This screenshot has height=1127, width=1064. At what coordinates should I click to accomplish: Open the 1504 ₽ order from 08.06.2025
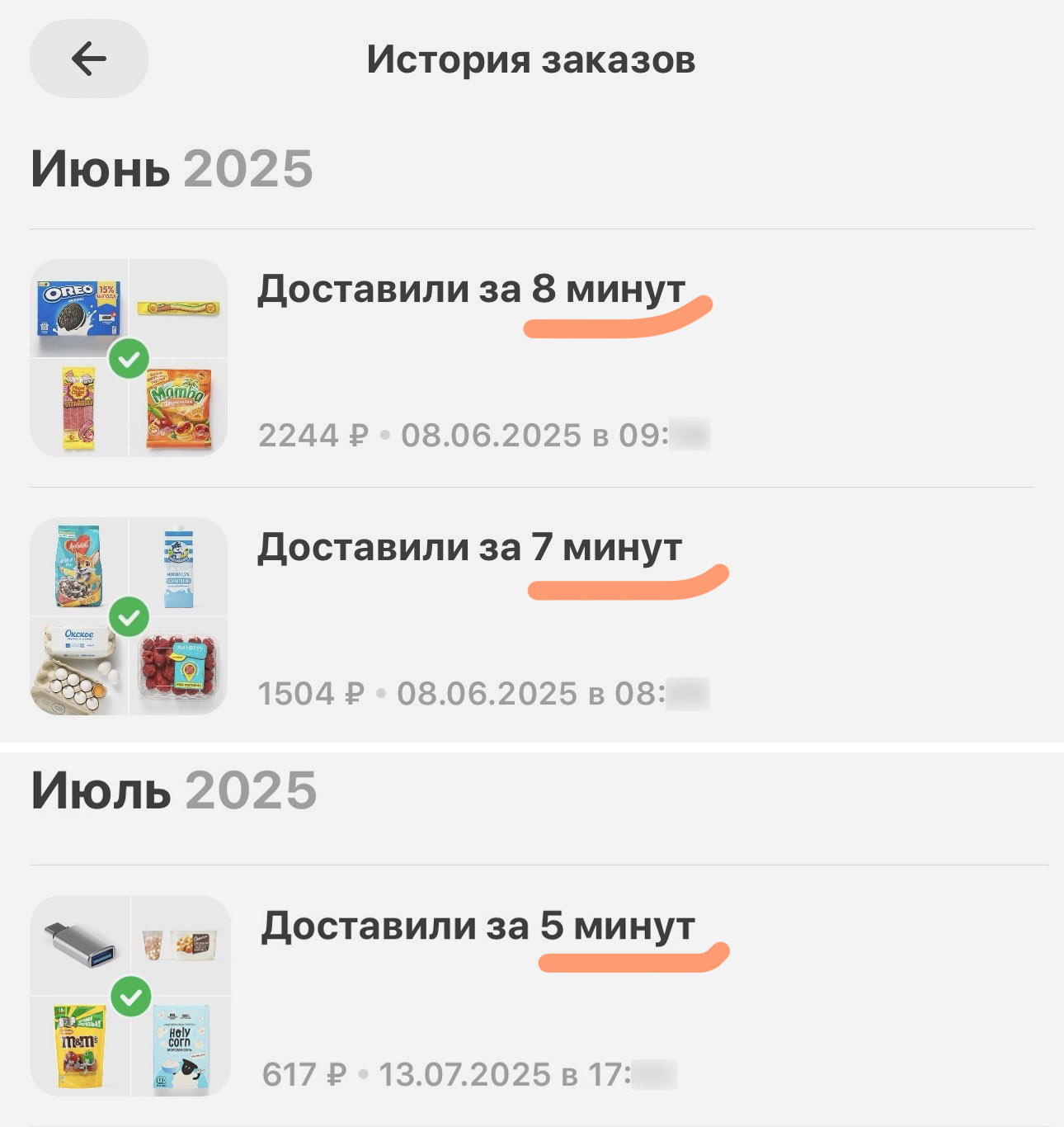pyautogui.click(x=470, y=616)
